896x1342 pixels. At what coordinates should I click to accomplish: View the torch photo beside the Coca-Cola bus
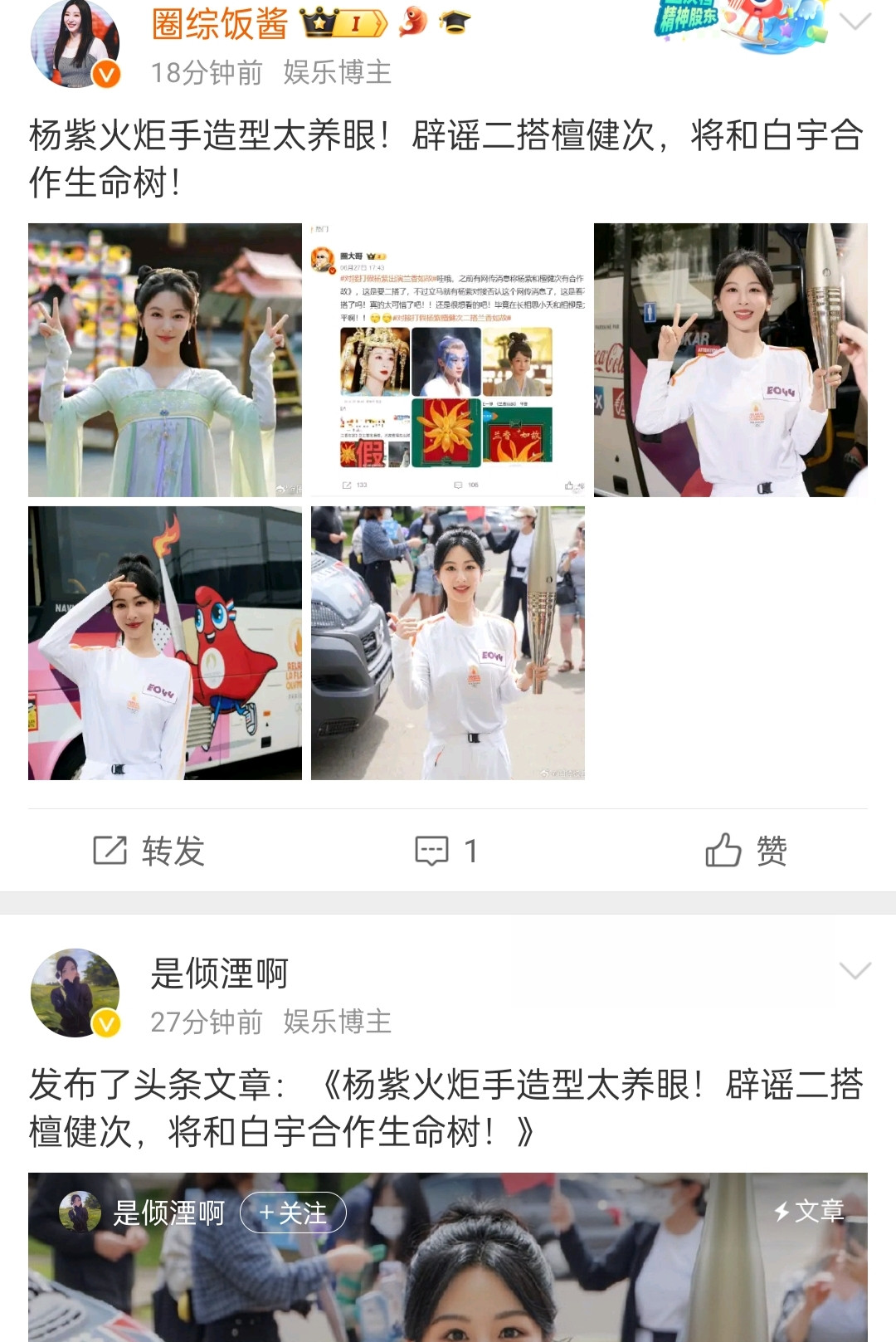(x=731, y=360)
